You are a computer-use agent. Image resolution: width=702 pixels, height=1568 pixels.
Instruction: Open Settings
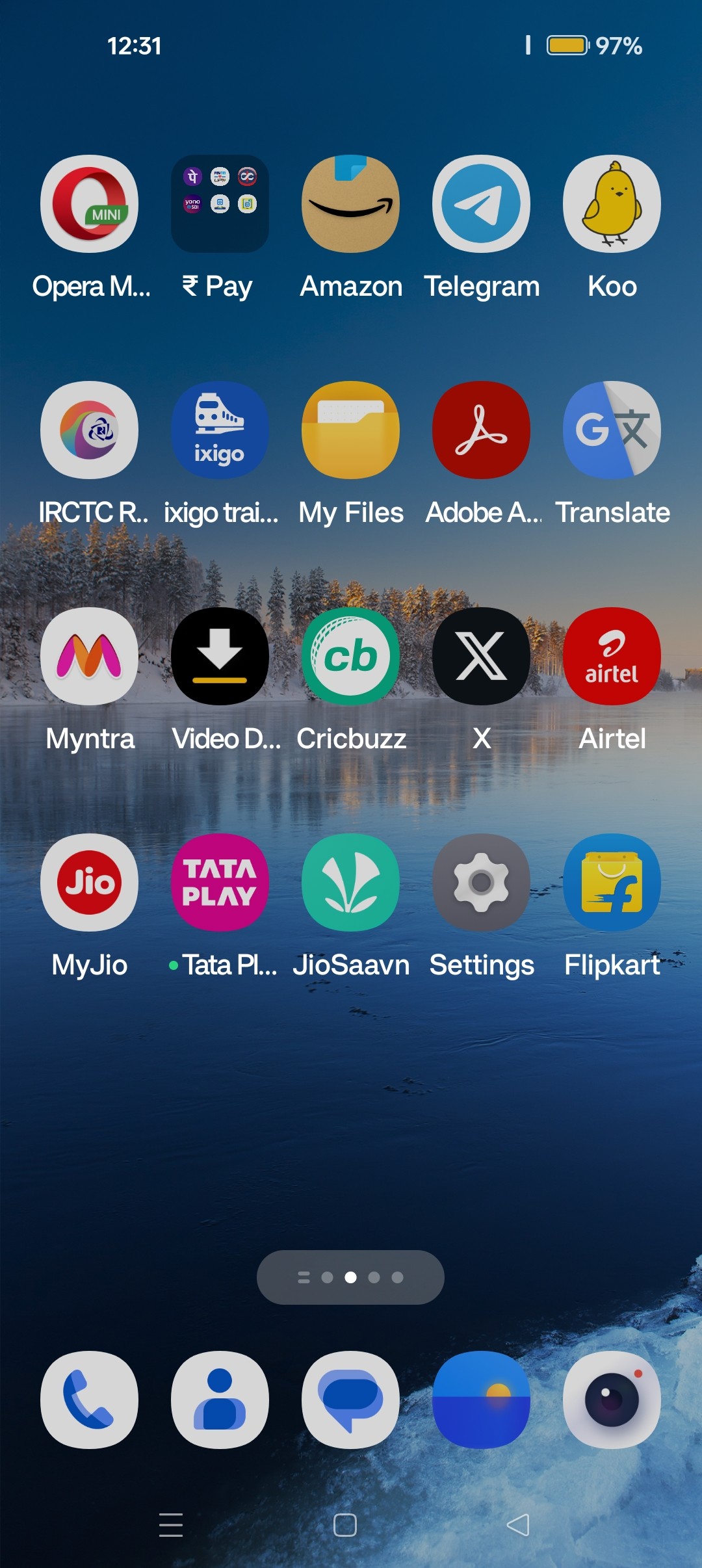point(482,883)
